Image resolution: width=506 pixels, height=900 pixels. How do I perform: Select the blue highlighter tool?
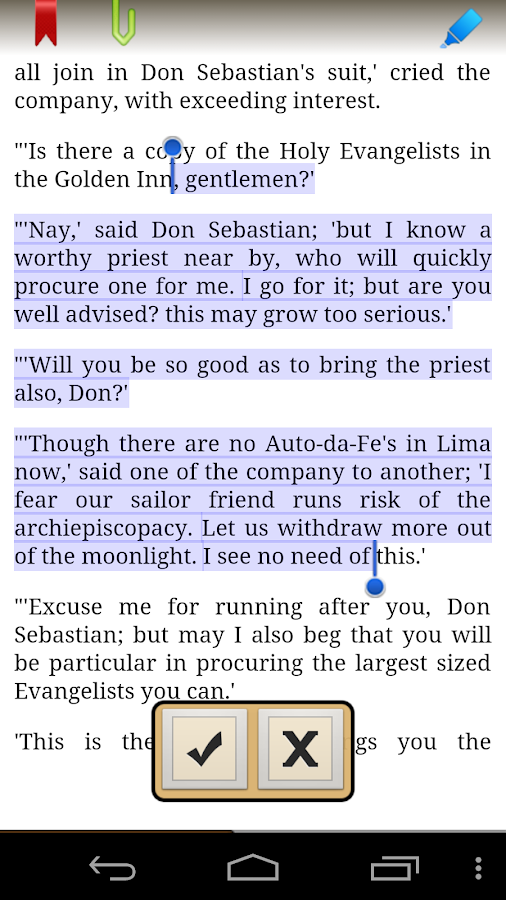(462, 28)
